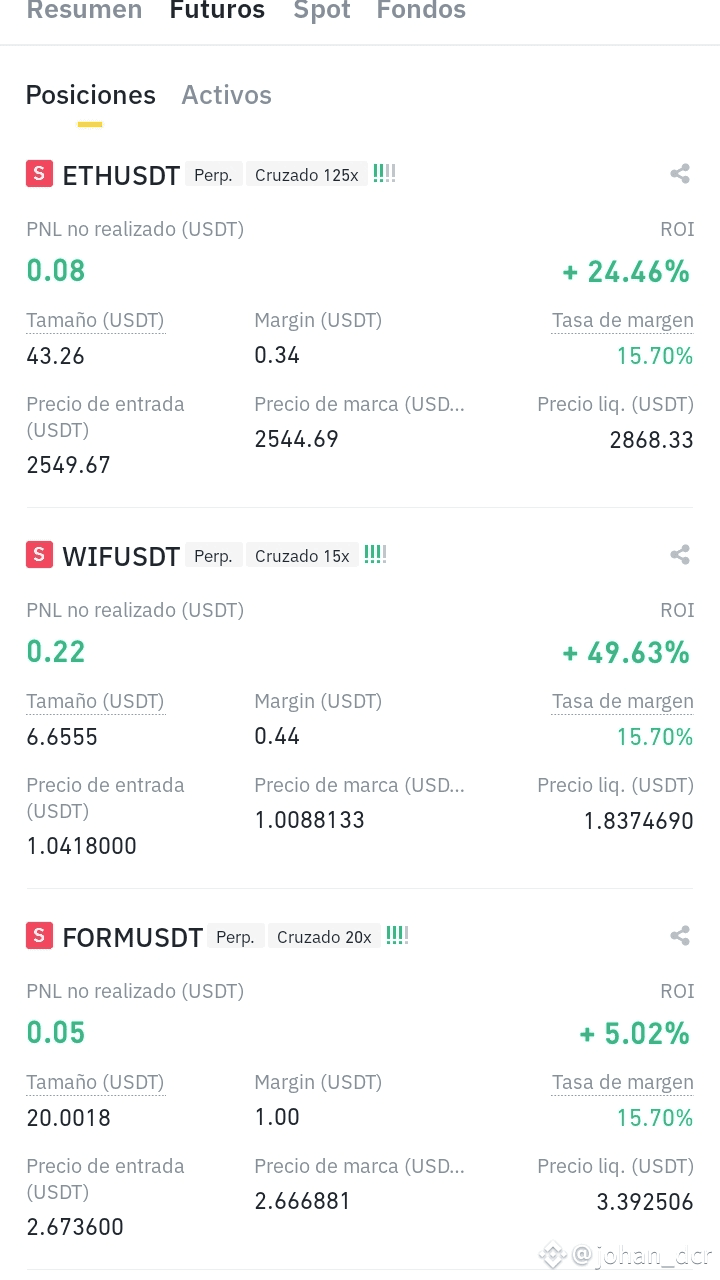
Task: Open the WIFUSDT perpetual contract
Action: pyautogui.click(x=121, y=557)
